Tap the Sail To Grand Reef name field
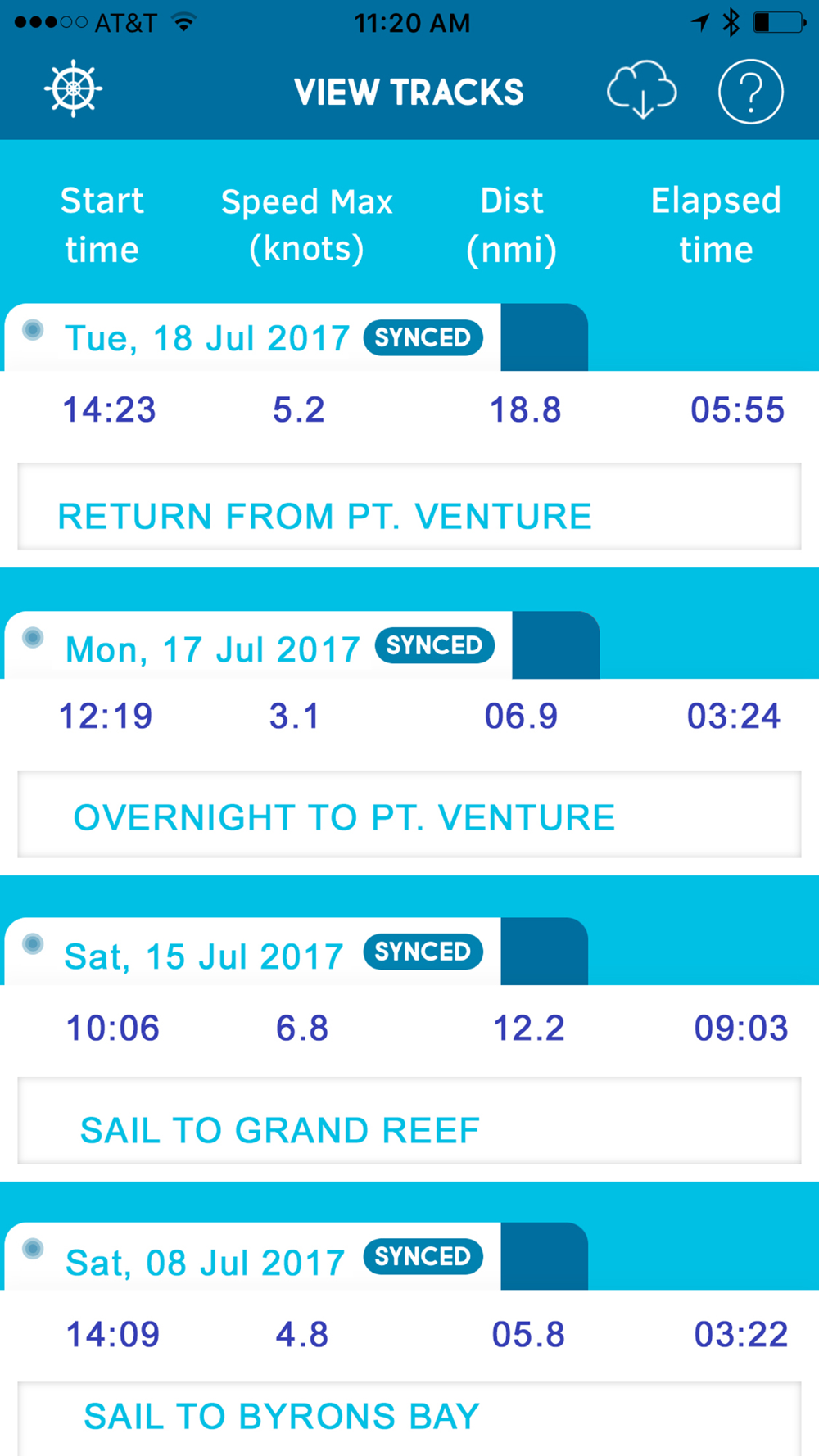Viewport: 819px width, 1456px height. pyautogui.click(x=409, y=1121)
